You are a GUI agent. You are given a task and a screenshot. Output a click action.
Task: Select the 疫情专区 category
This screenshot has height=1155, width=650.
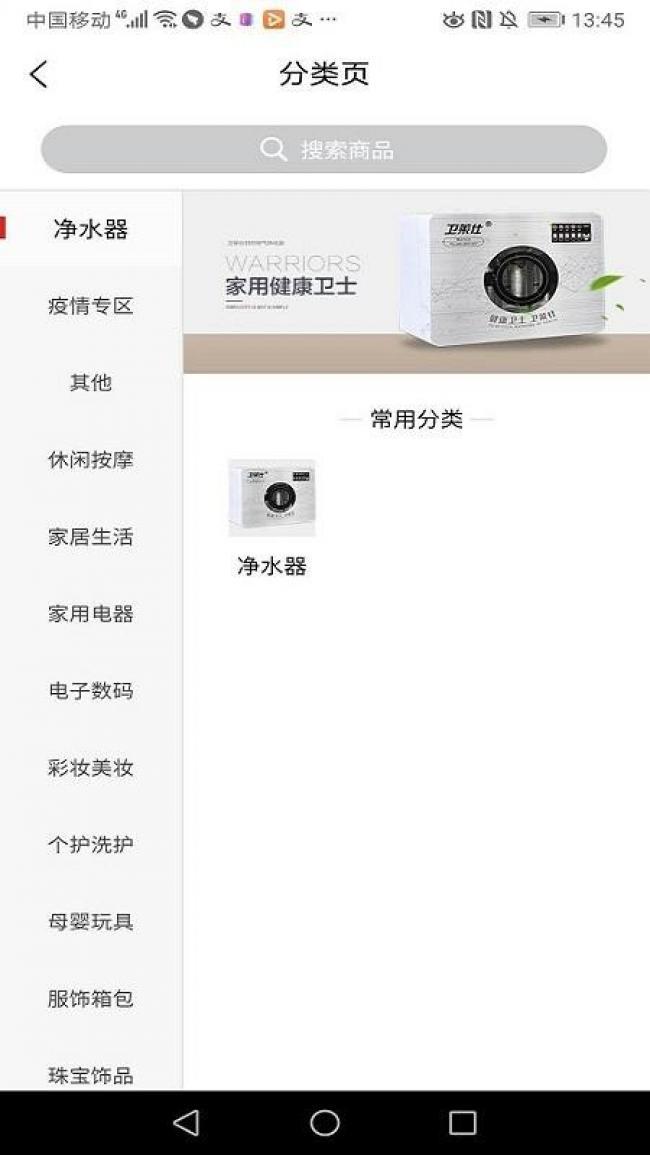(x=91, y=306)
